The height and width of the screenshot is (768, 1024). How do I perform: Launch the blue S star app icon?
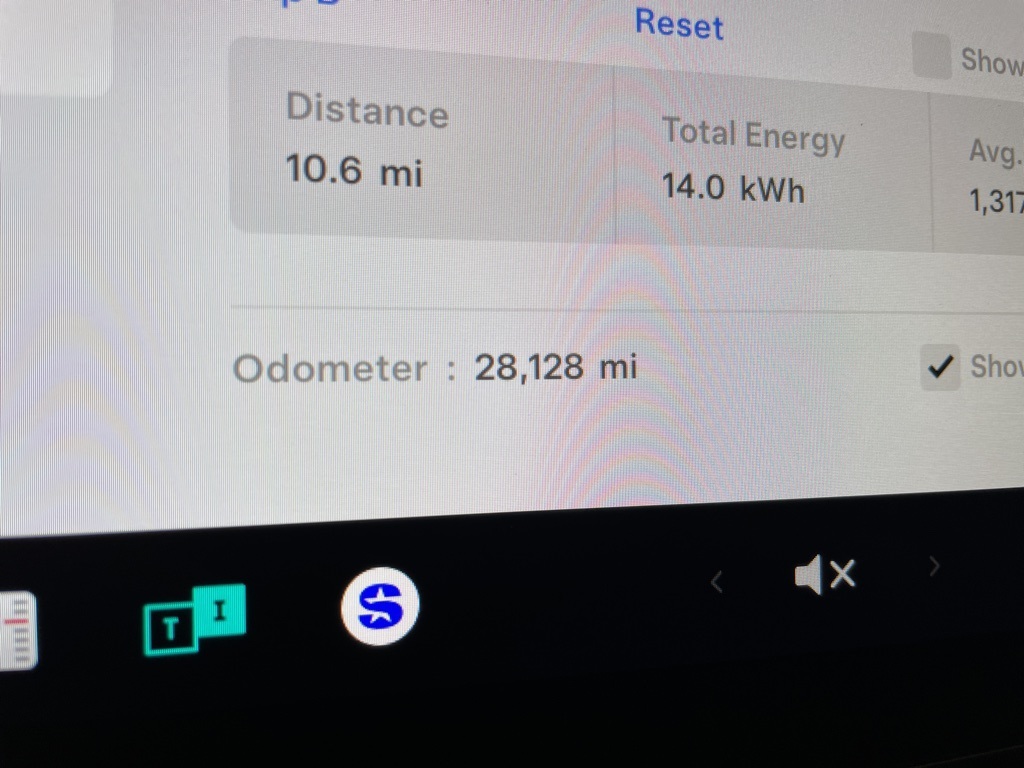pyautogui.click(x=380, y=606)
